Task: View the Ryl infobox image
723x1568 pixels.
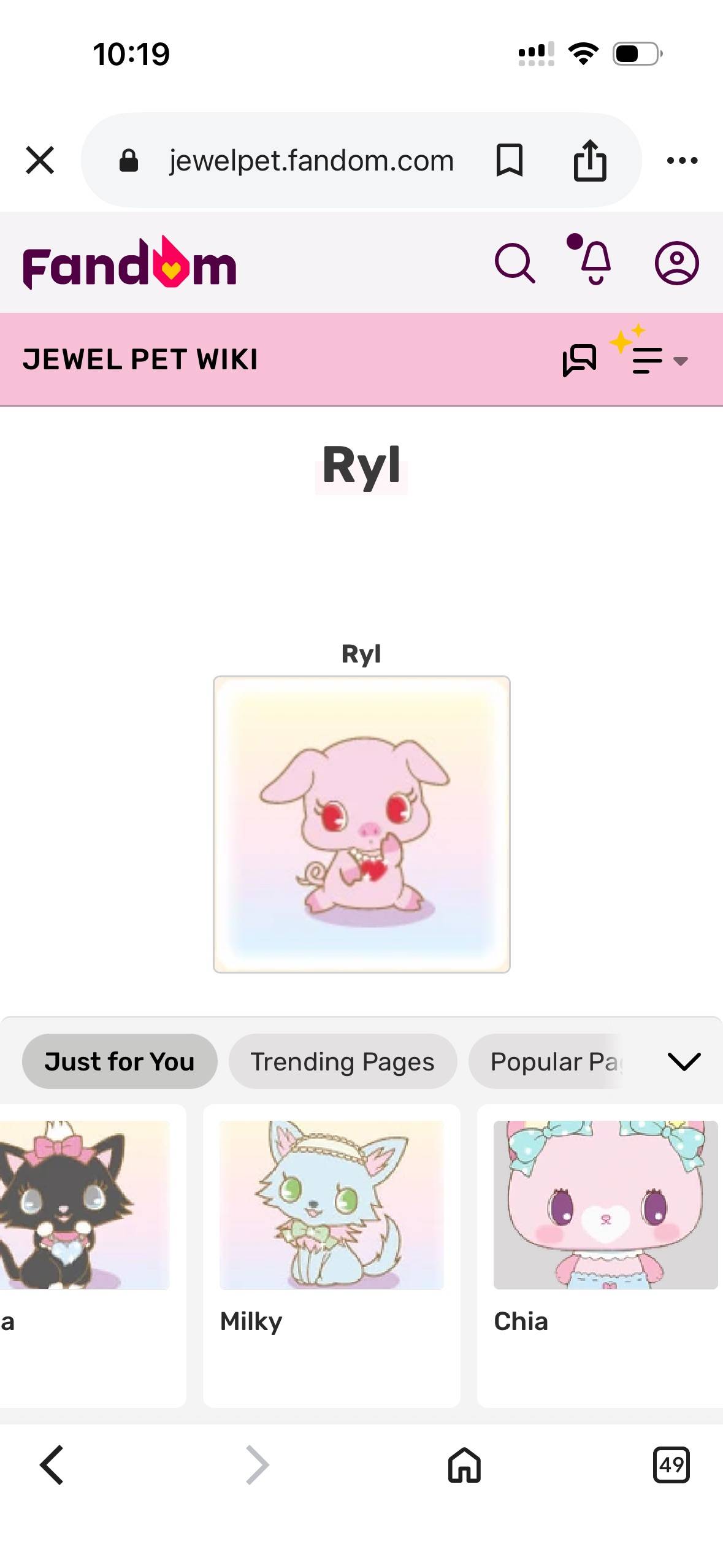Action: pos(362,824)
